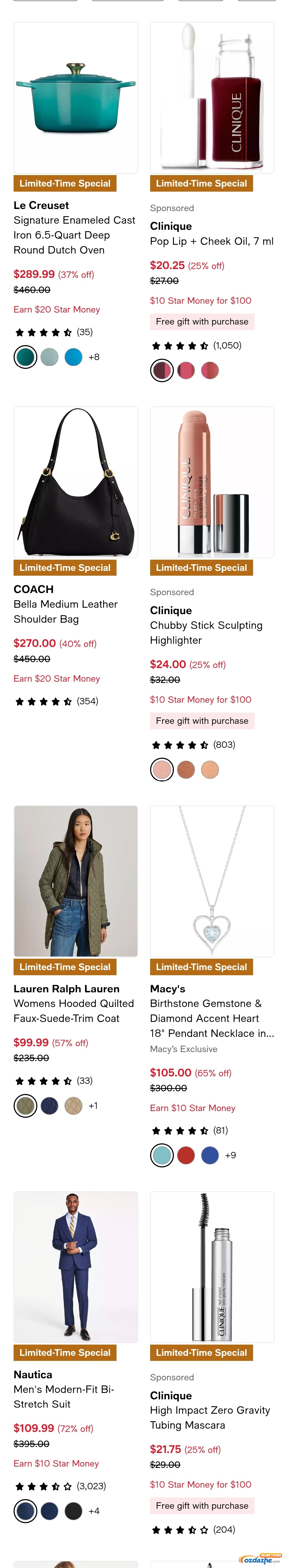View COACH Bella Medium Leather Shoulder Bag

[x=75, y=481]
